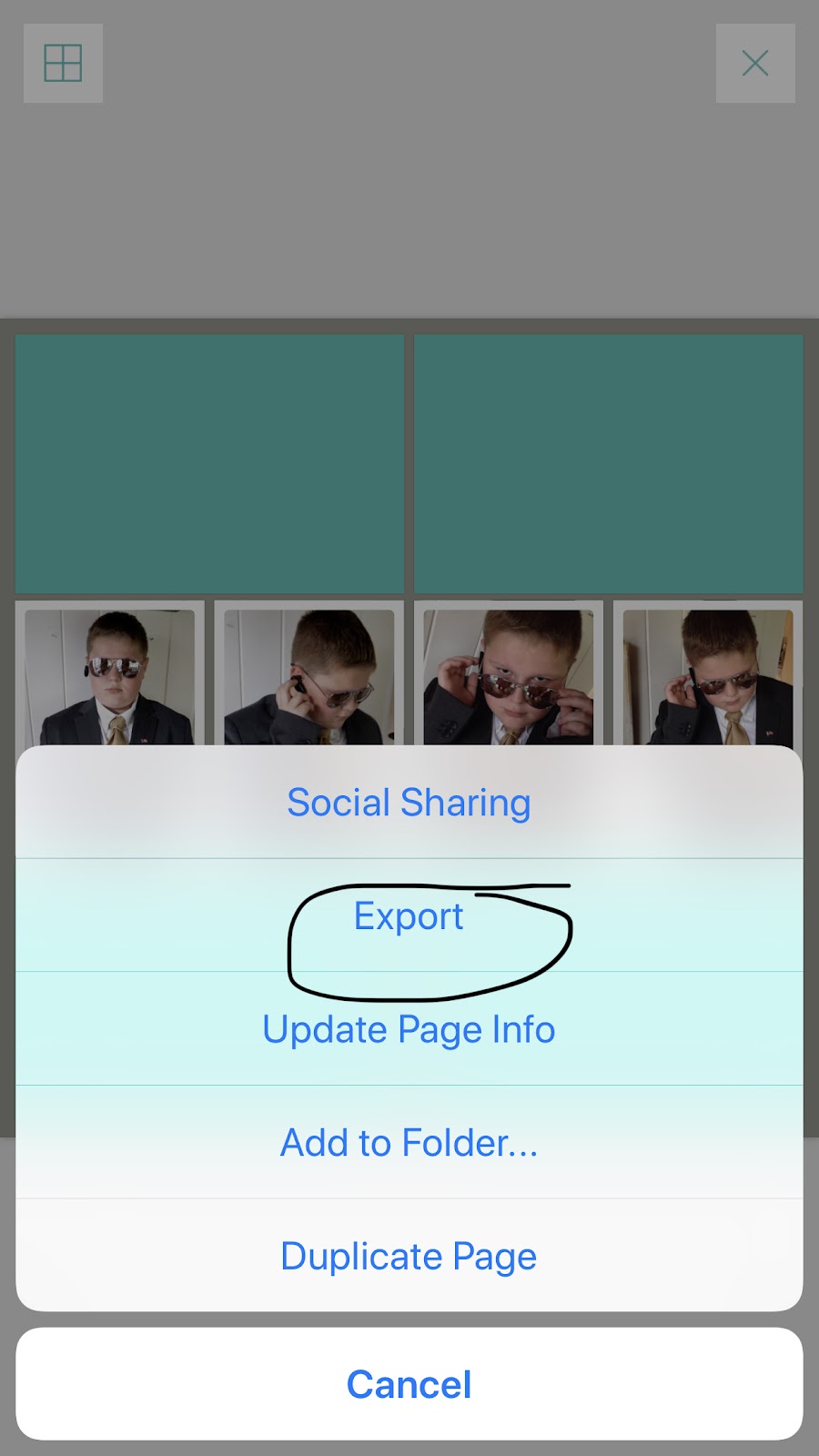This screenshot has width=819, height=1456.
Task: Select Duplicate Page
Action: [x=409, y=1257]
